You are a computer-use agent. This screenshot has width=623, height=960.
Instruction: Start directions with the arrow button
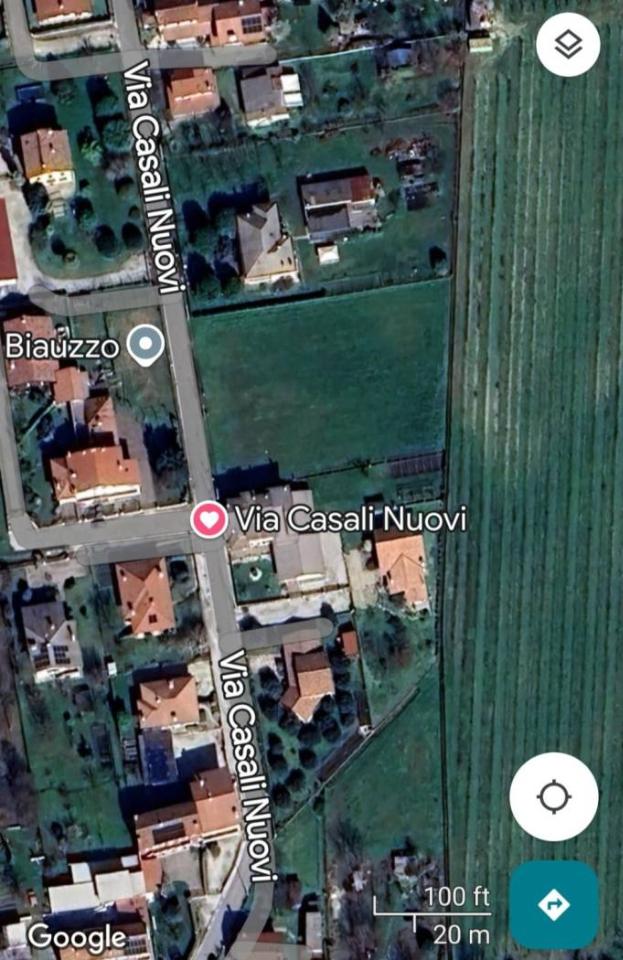553,904
